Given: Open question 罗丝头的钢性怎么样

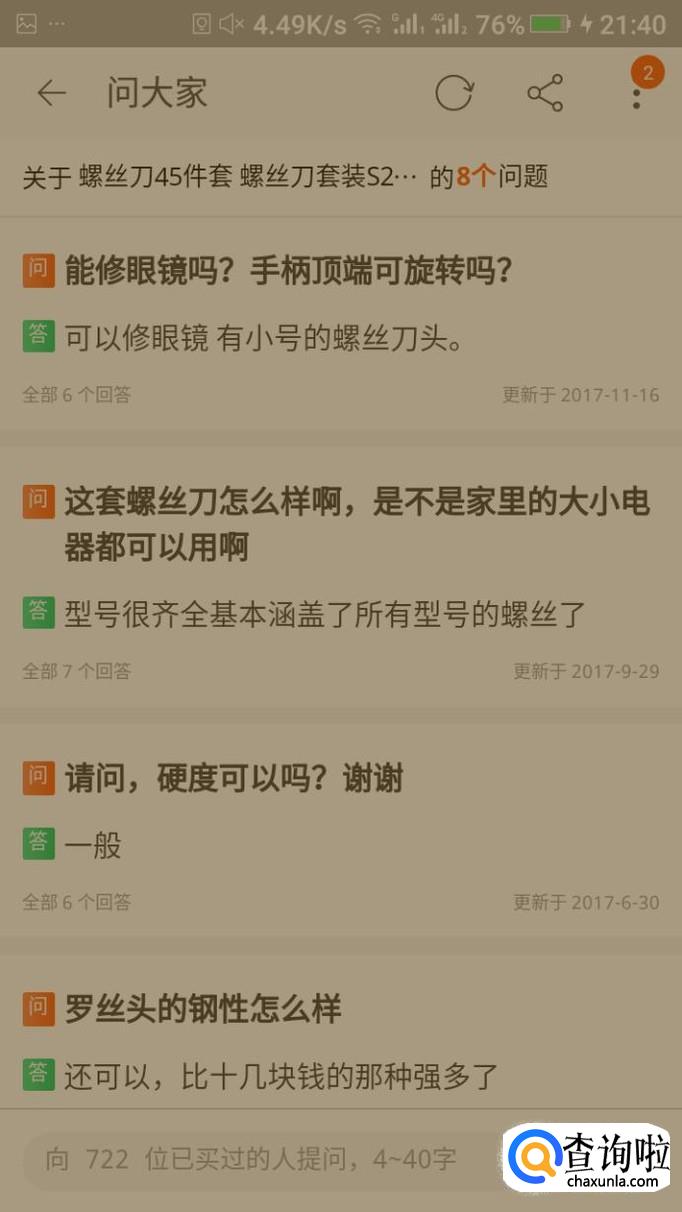Looking at the screenshot, I should 203,1008.
